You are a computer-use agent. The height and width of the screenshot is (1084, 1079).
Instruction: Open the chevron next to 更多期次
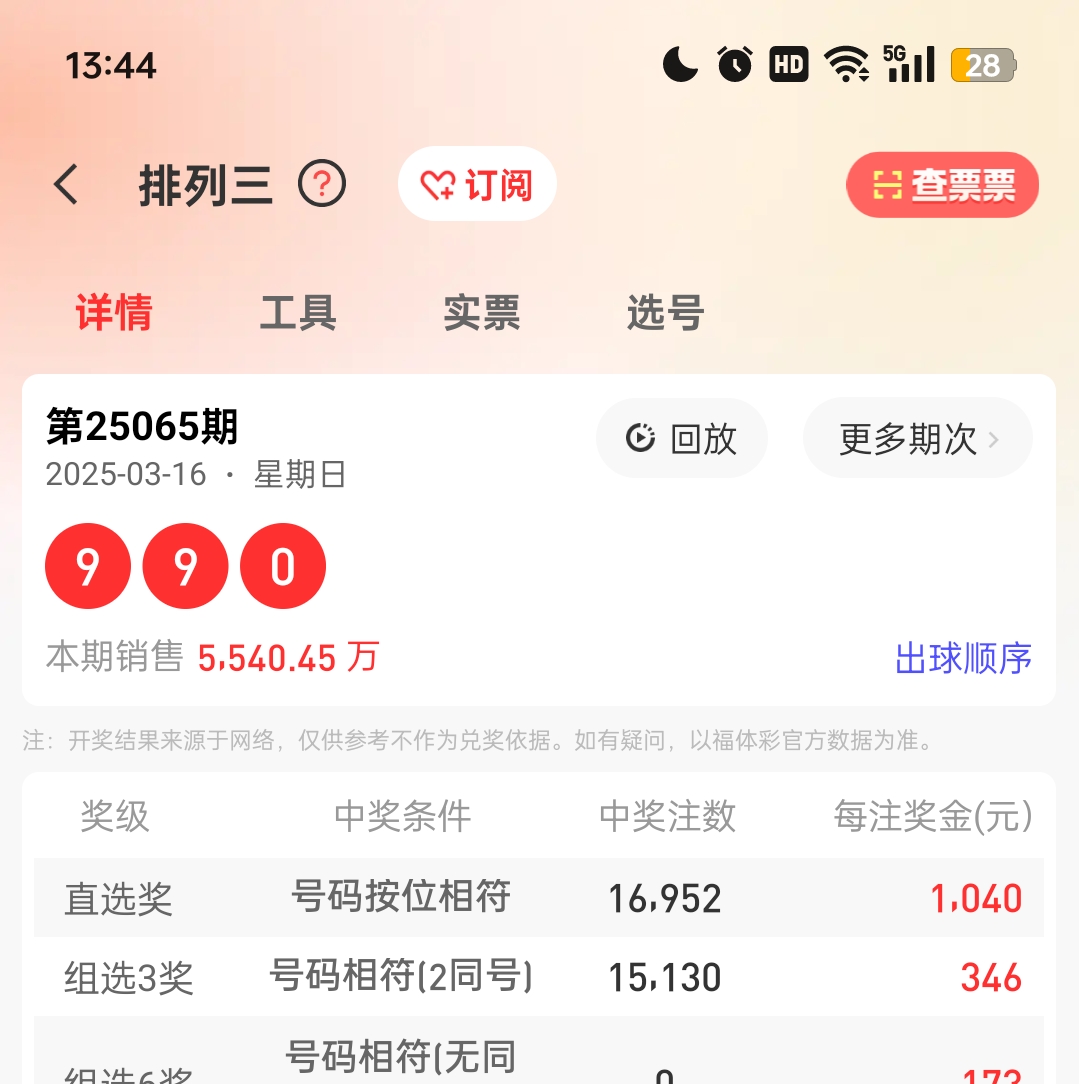point(993,438)
